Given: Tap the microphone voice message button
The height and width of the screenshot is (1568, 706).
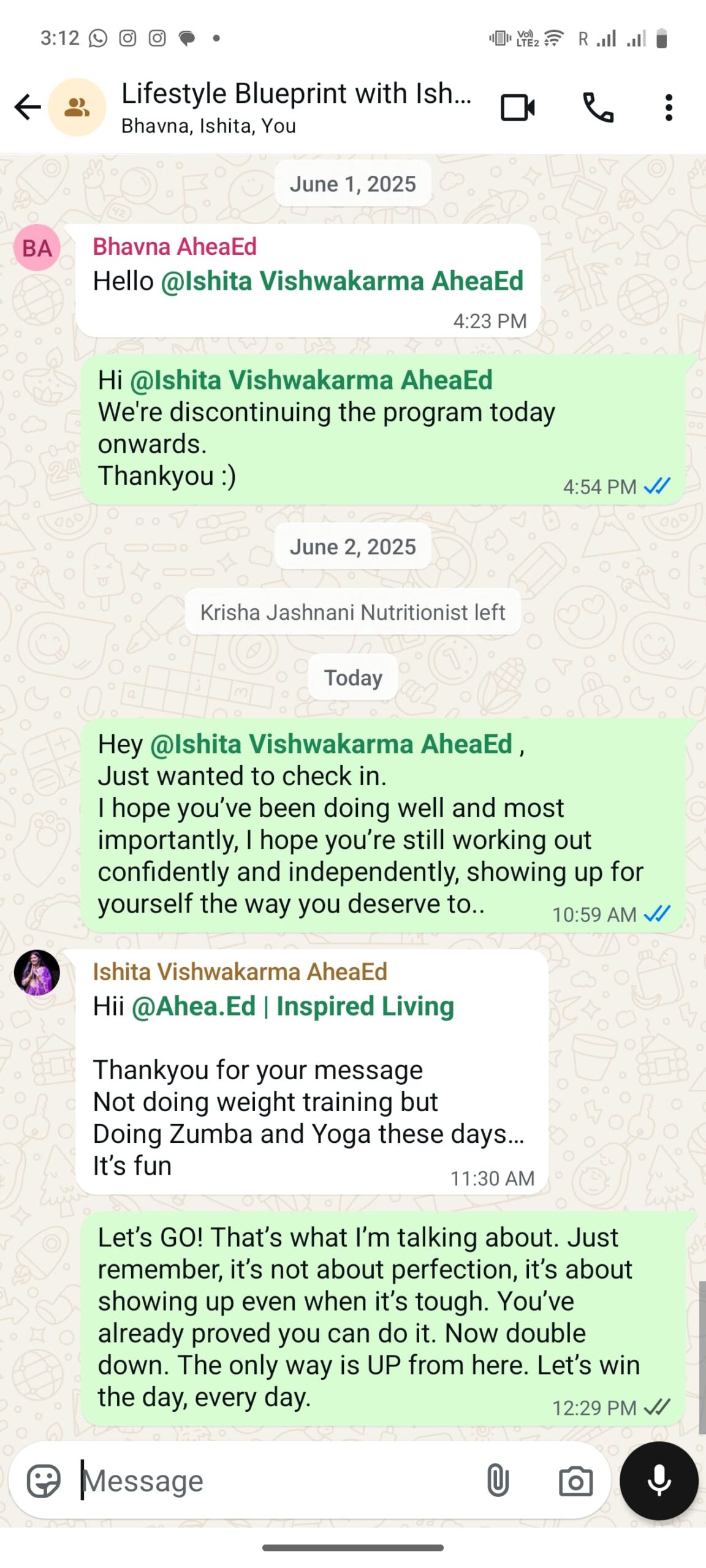Looking at the screenshot, I should pos(659,1482).
